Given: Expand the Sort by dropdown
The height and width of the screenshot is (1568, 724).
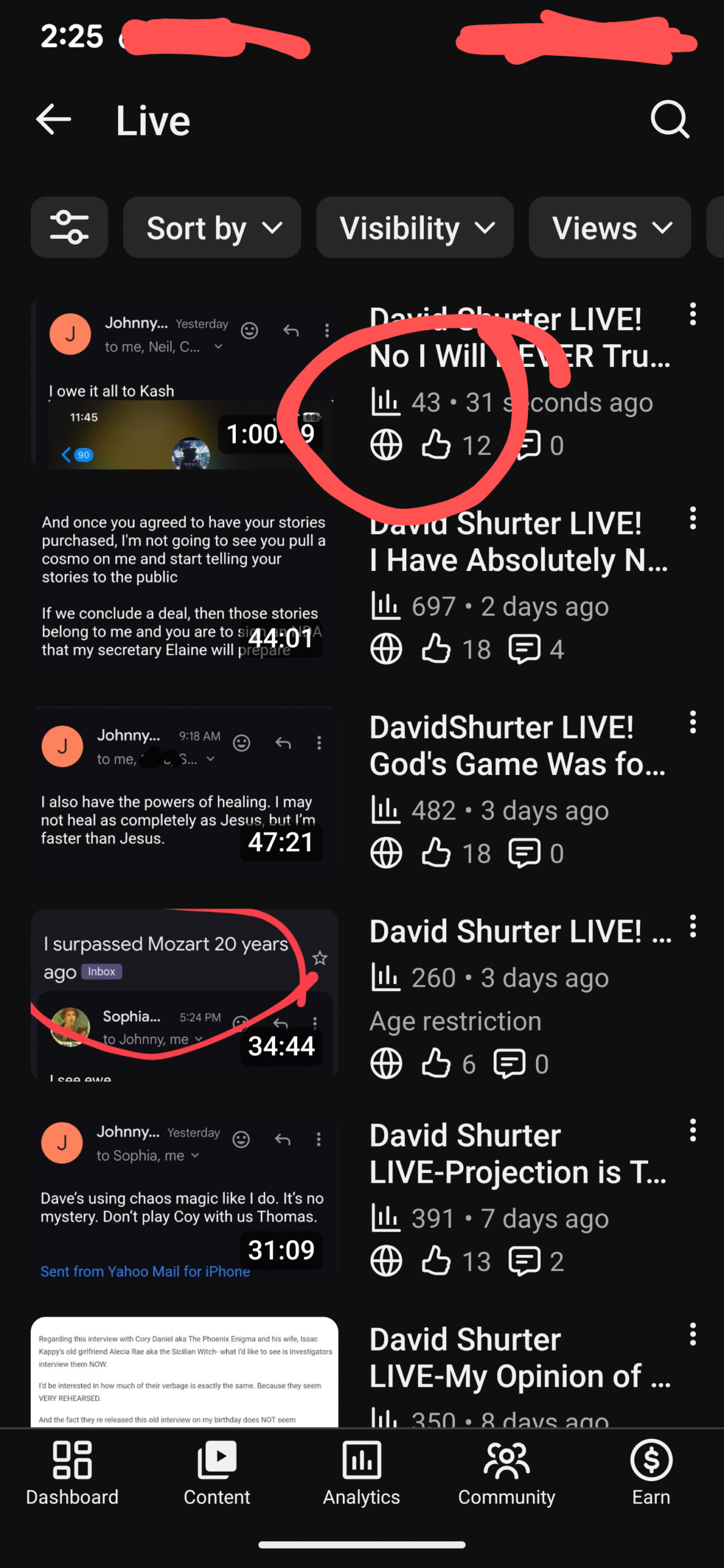Looking at the screenshot, I should (212, 228).
